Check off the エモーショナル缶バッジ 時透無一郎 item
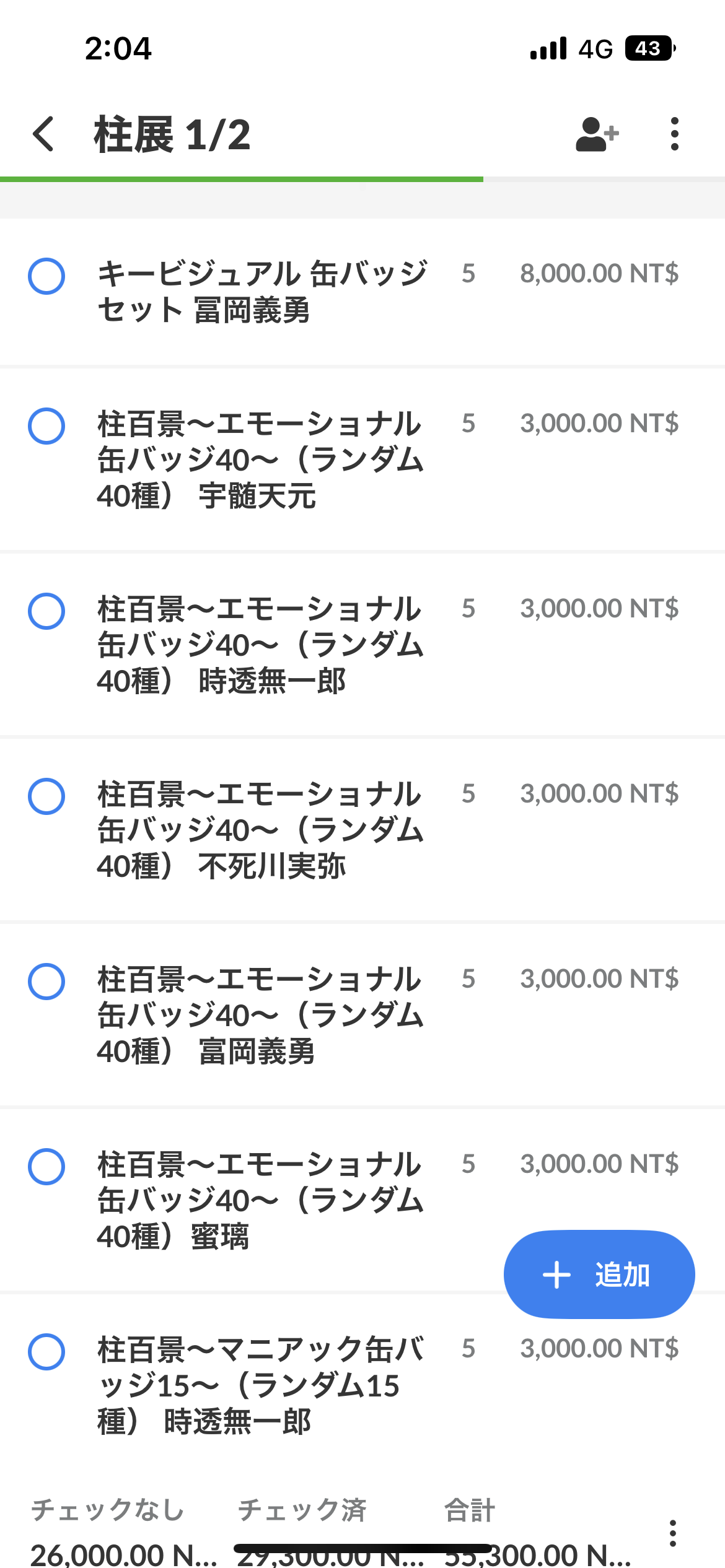The width and height of the screenshot is (725, 1568). pyautogui.click(x=46, y=611)
